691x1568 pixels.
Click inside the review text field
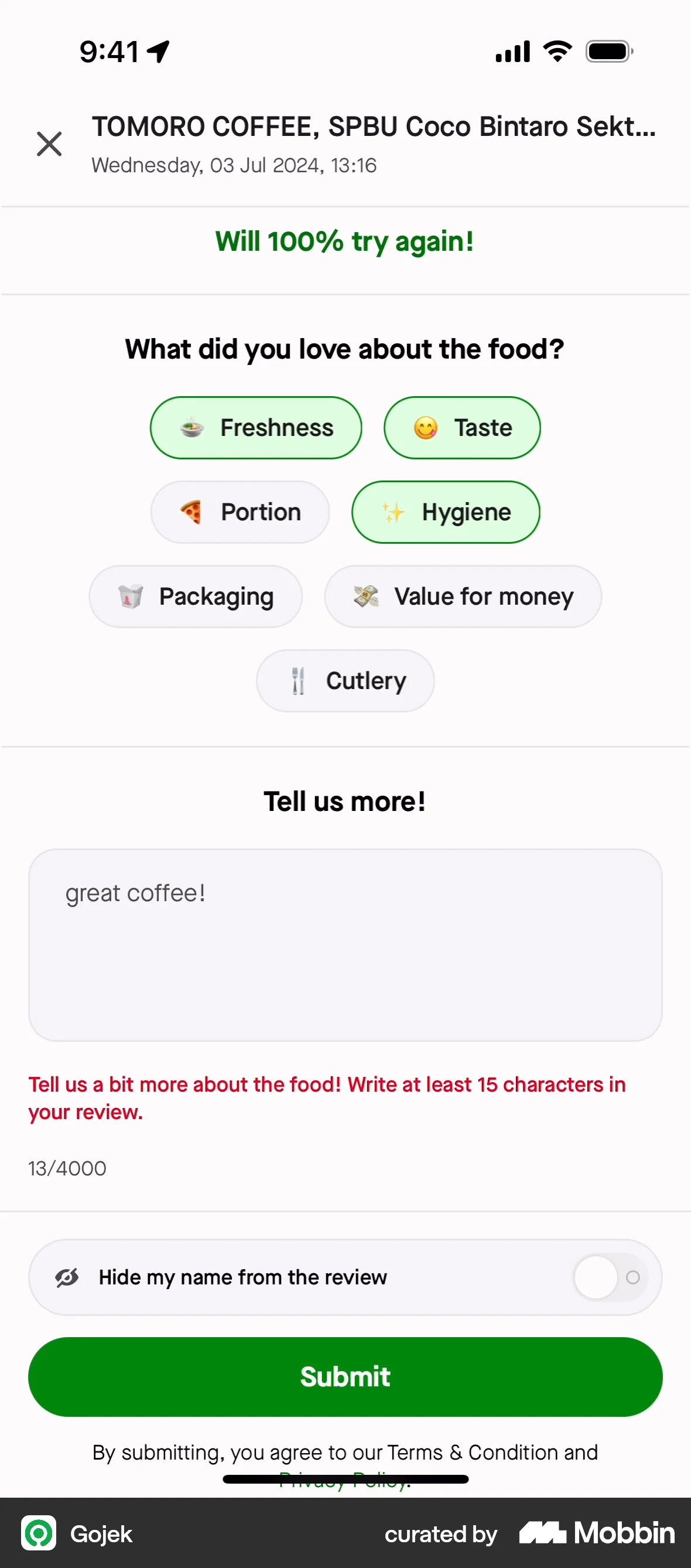[x=345, y=946]
